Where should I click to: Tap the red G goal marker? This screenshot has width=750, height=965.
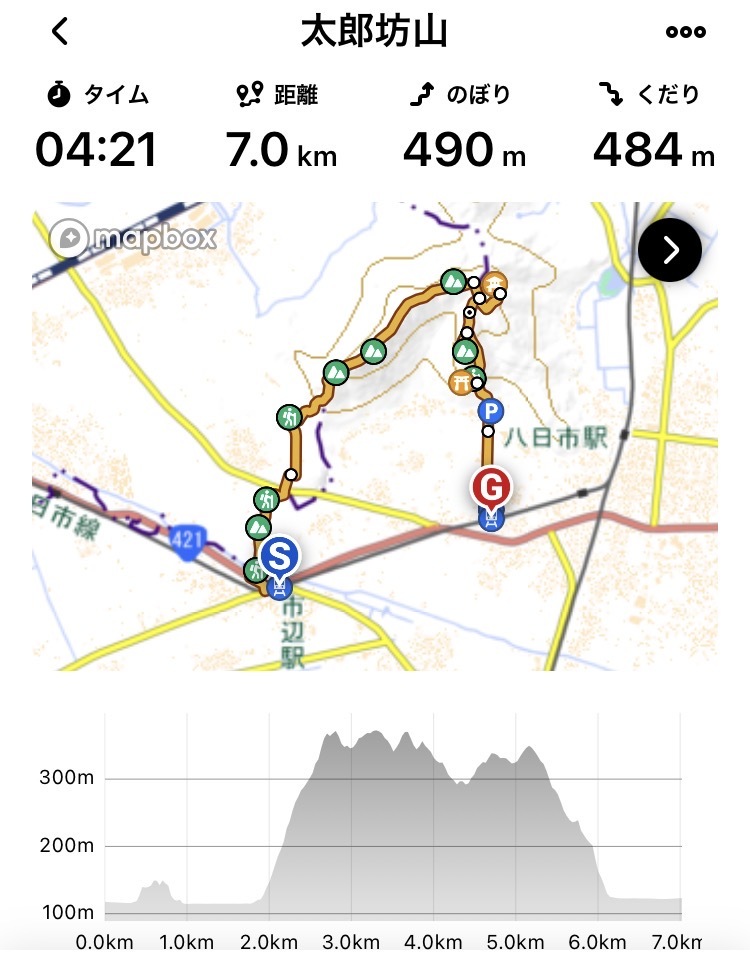click(x=491, y=489)
